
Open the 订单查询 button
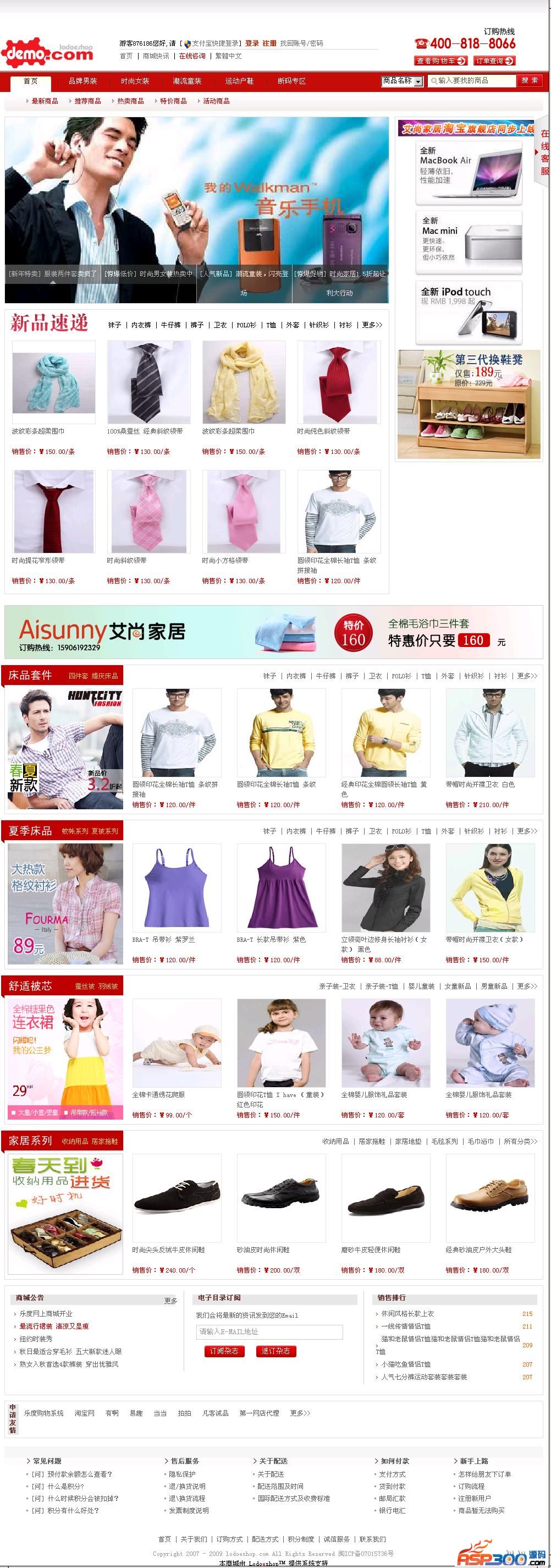point(494,61)
